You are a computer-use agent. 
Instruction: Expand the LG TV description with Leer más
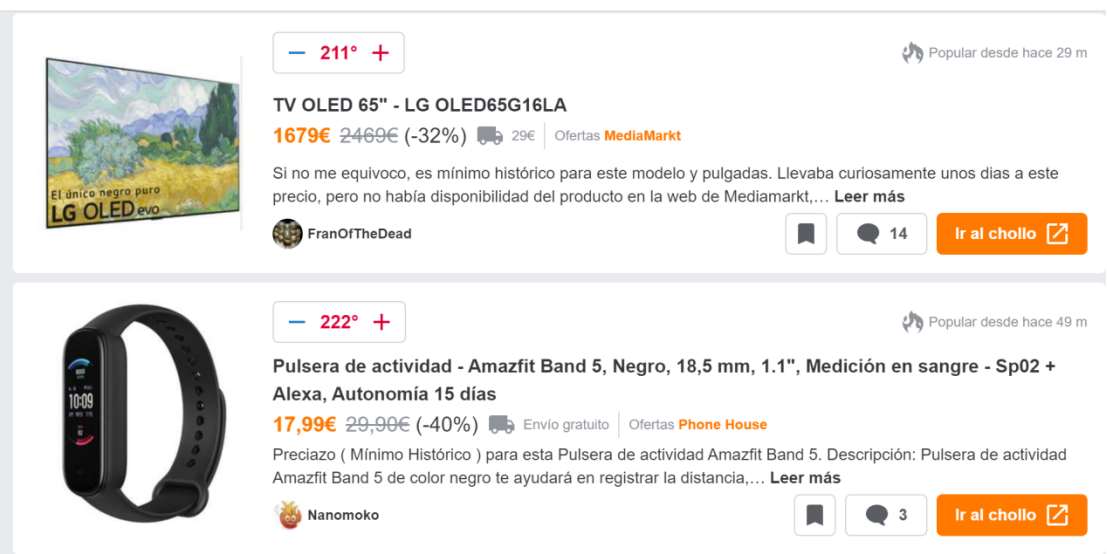tap(869, 197)
